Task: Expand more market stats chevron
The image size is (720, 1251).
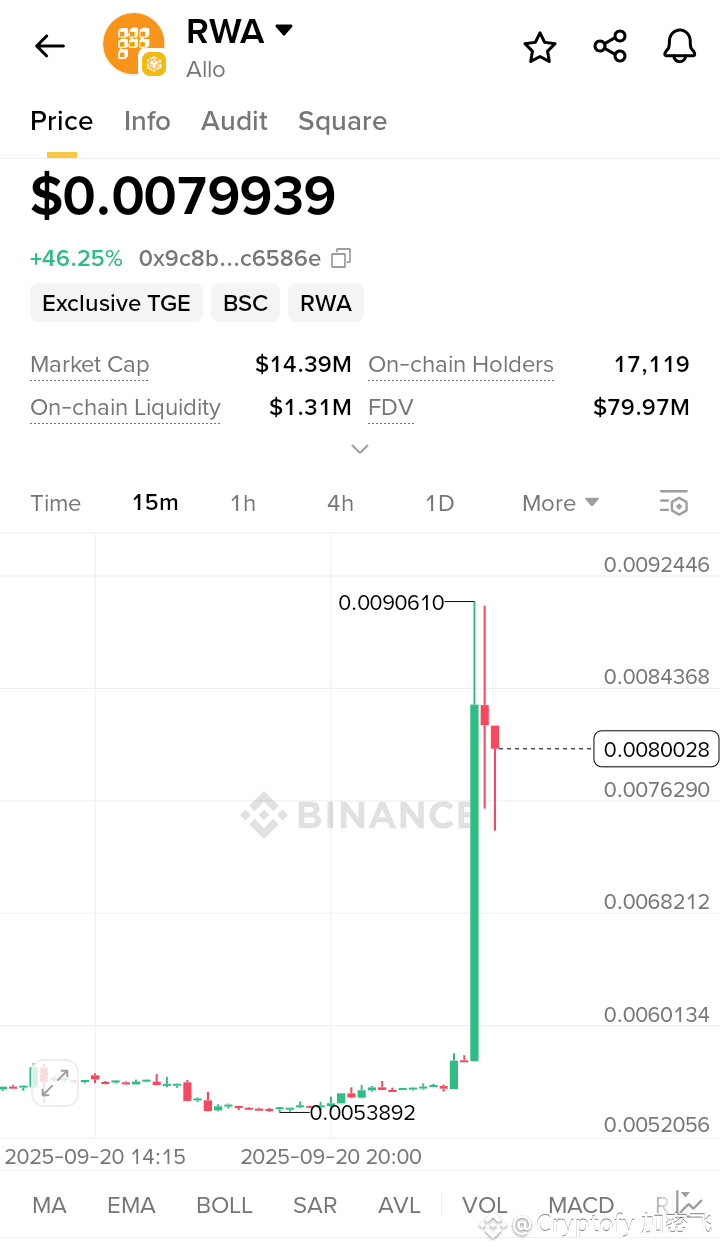Action: 360,449
